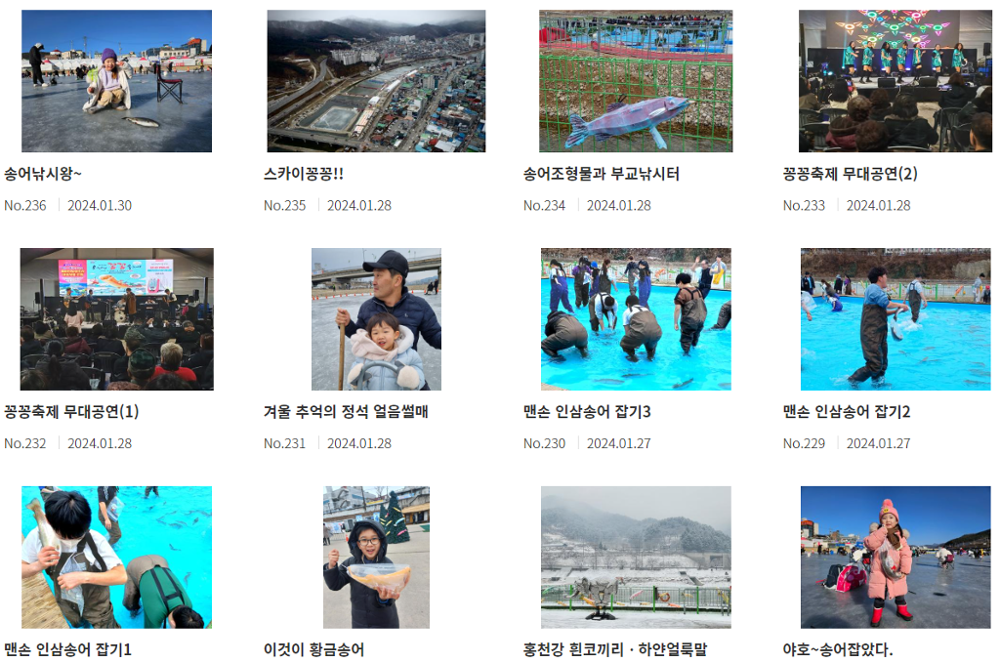View the 스카이꽁꽁!! aerial photo post
Screen dimensions: 1000x662
(x=376, y=82)
